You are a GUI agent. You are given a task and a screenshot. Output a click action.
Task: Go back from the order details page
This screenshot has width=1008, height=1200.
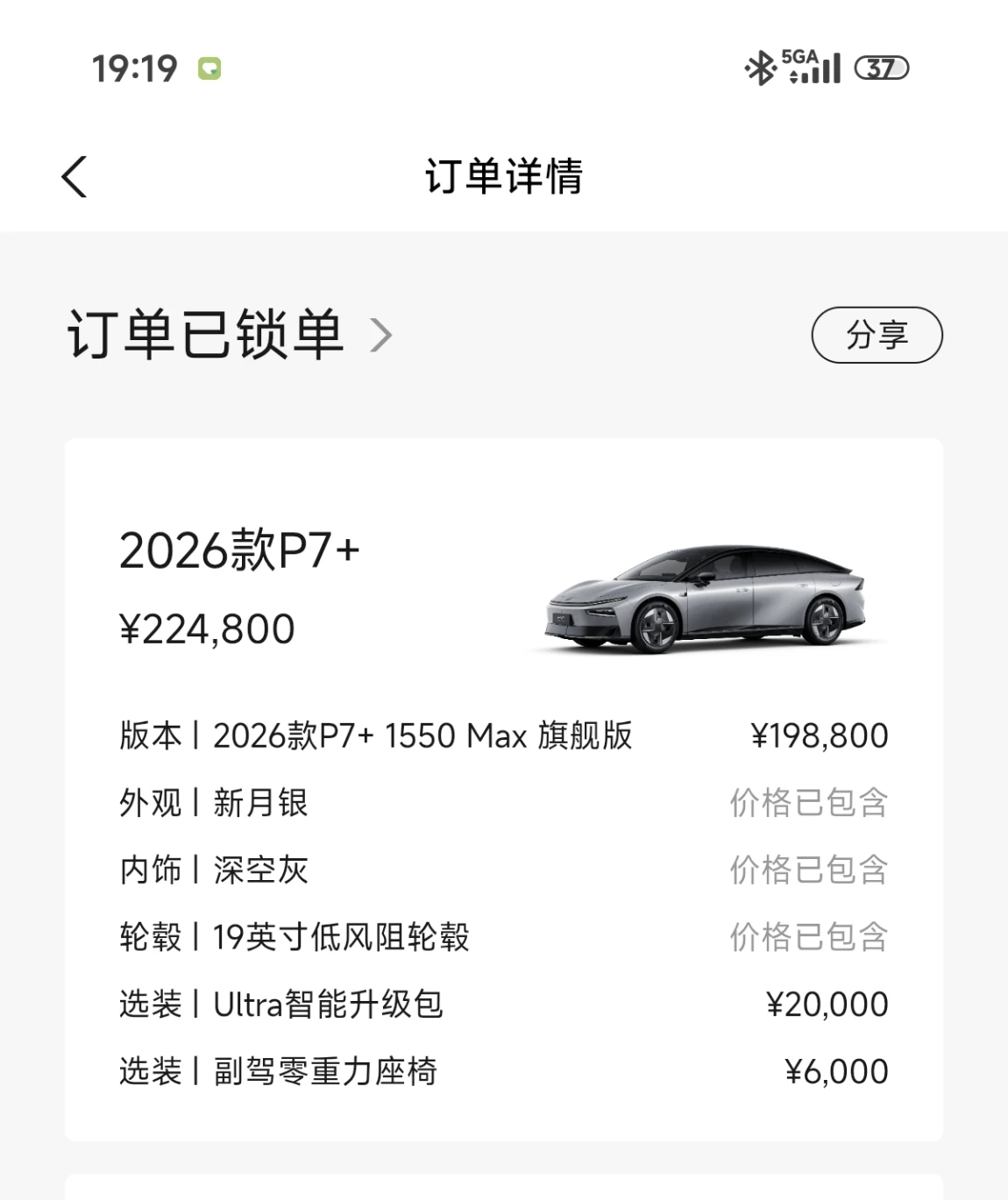[75, 177]
